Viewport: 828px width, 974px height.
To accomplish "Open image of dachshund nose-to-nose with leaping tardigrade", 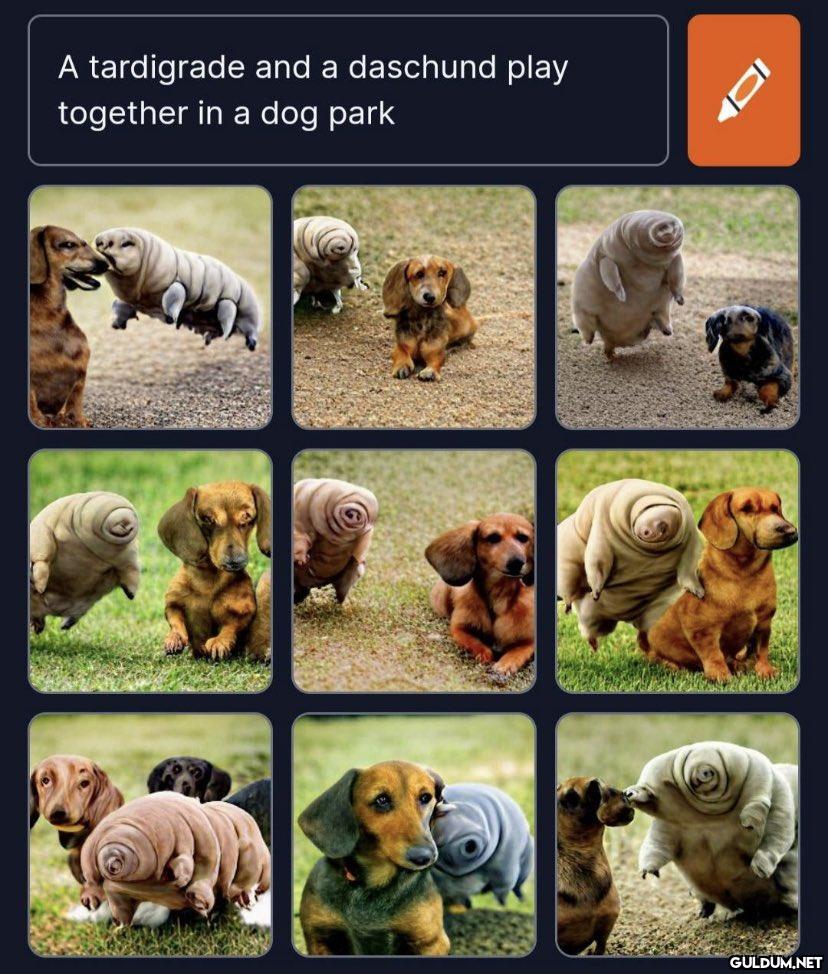I will coord(150,307).
